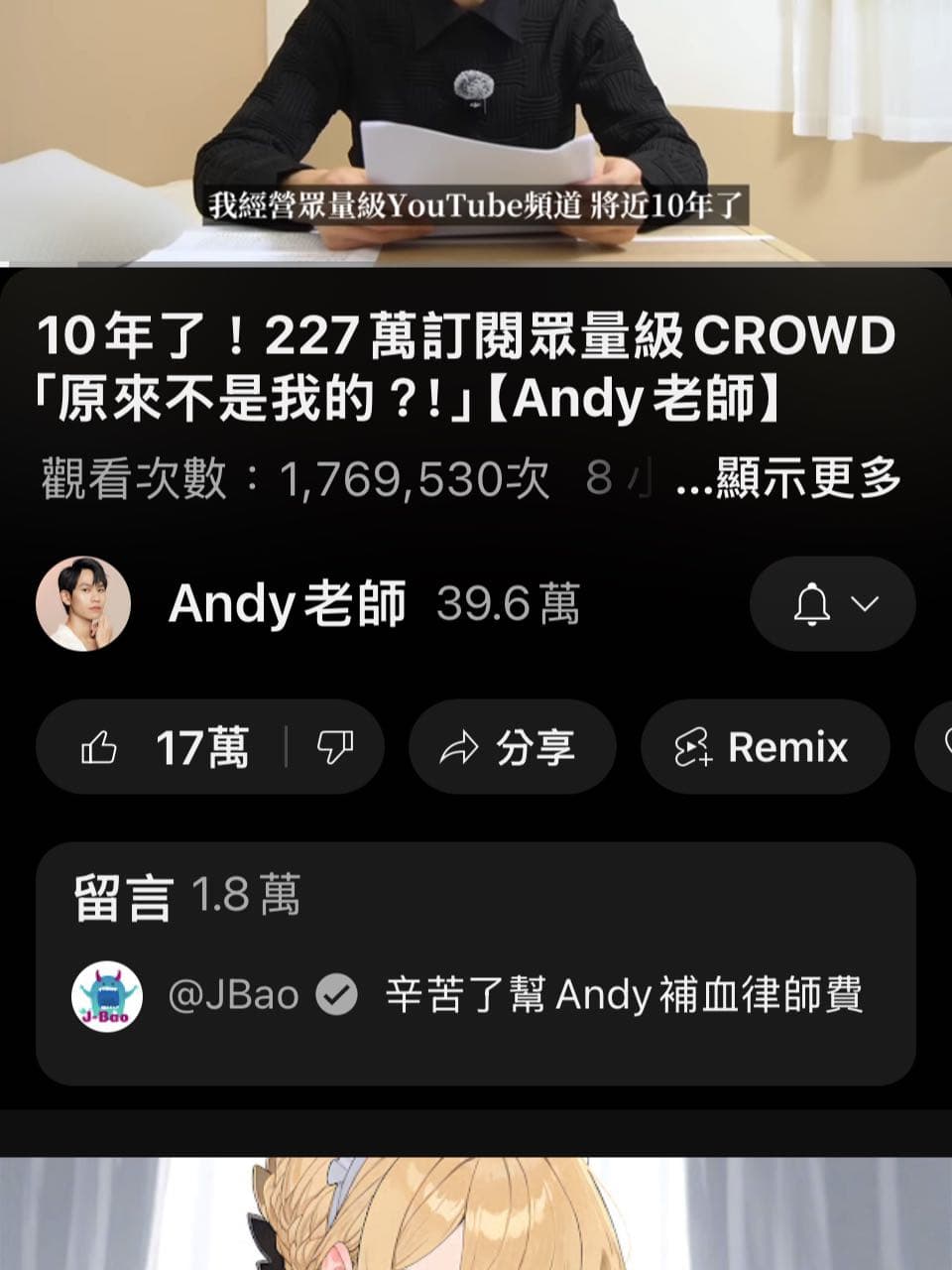Tap the next video thumbnail below

click(476, 1210)
